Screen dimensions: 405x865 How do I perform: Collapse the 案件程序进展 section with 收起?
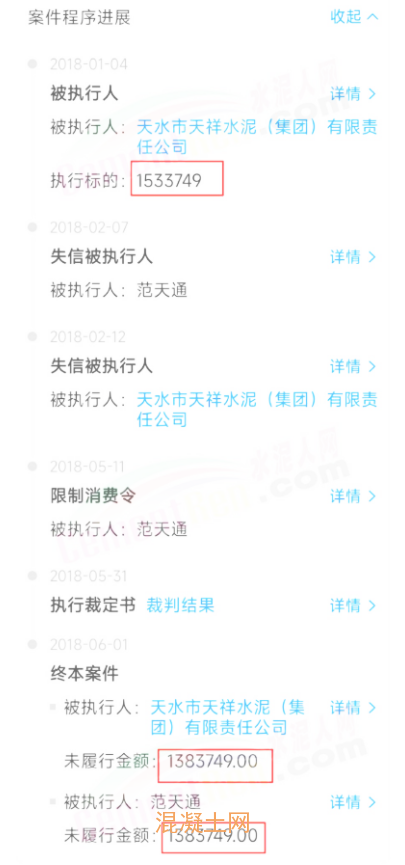[354, 17]
